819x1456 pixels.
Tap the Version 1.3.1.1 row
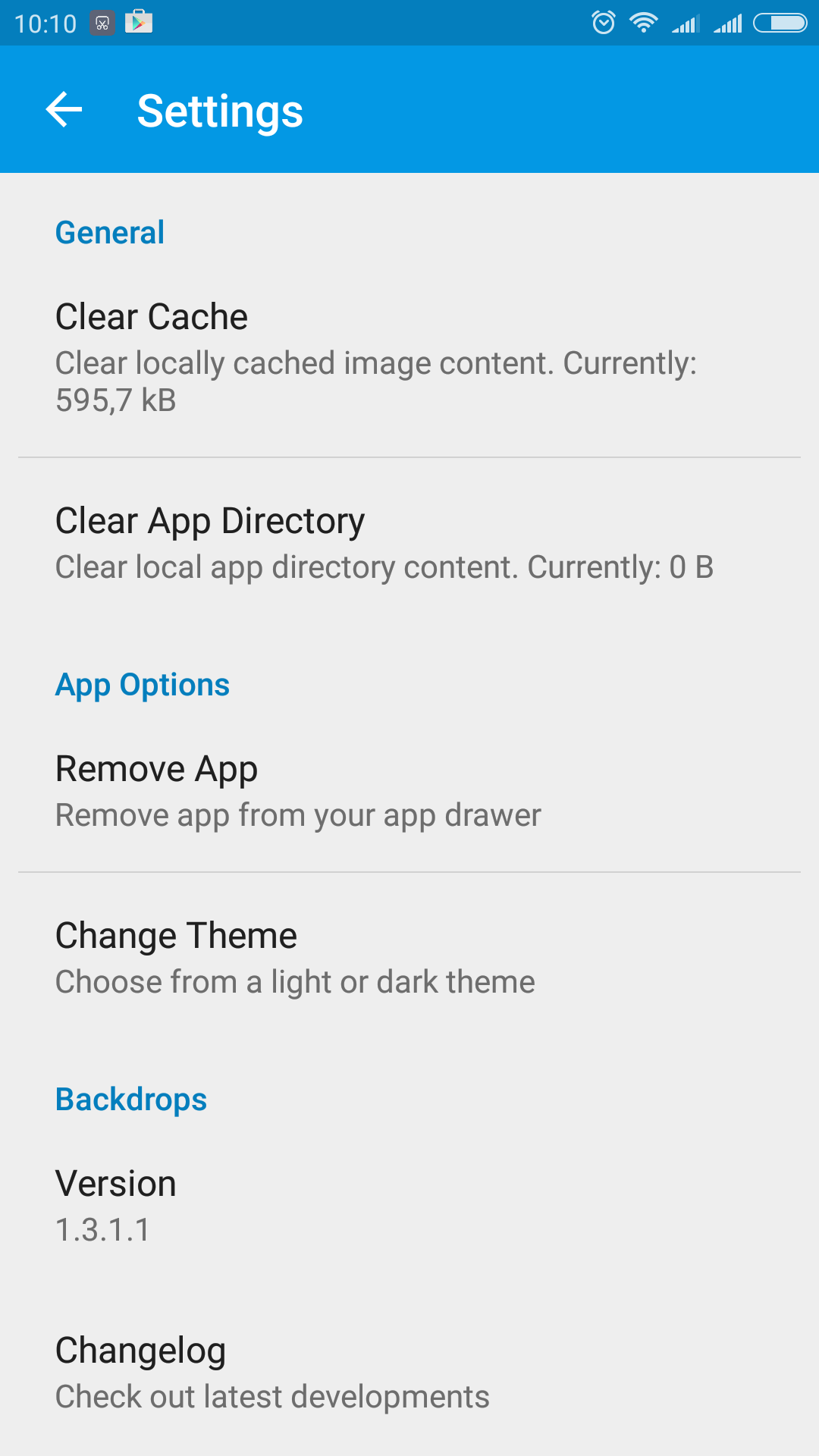click(x=409, y=1206)
